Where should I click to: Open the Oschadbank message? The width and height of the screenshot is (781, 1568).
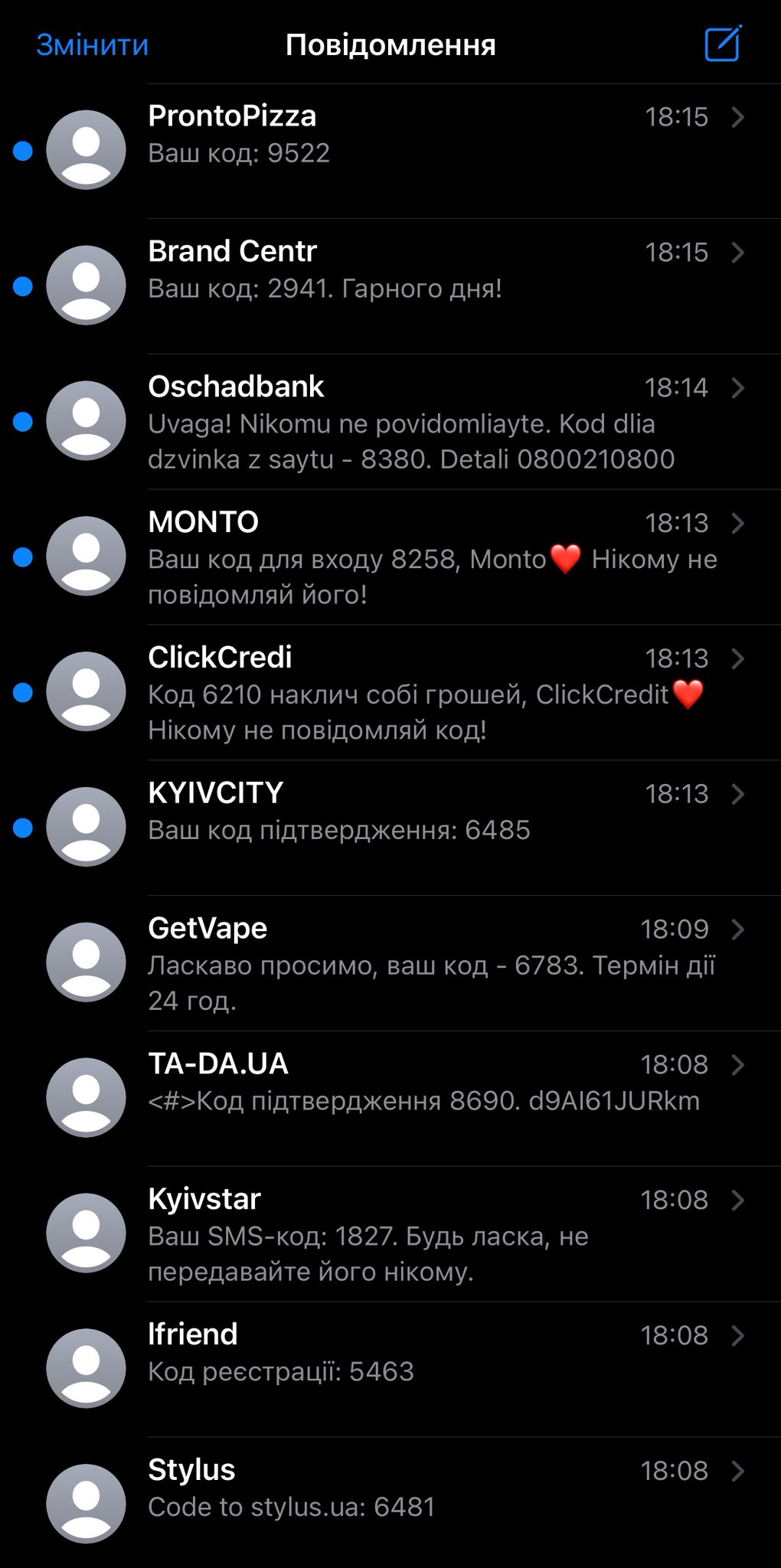429,421
